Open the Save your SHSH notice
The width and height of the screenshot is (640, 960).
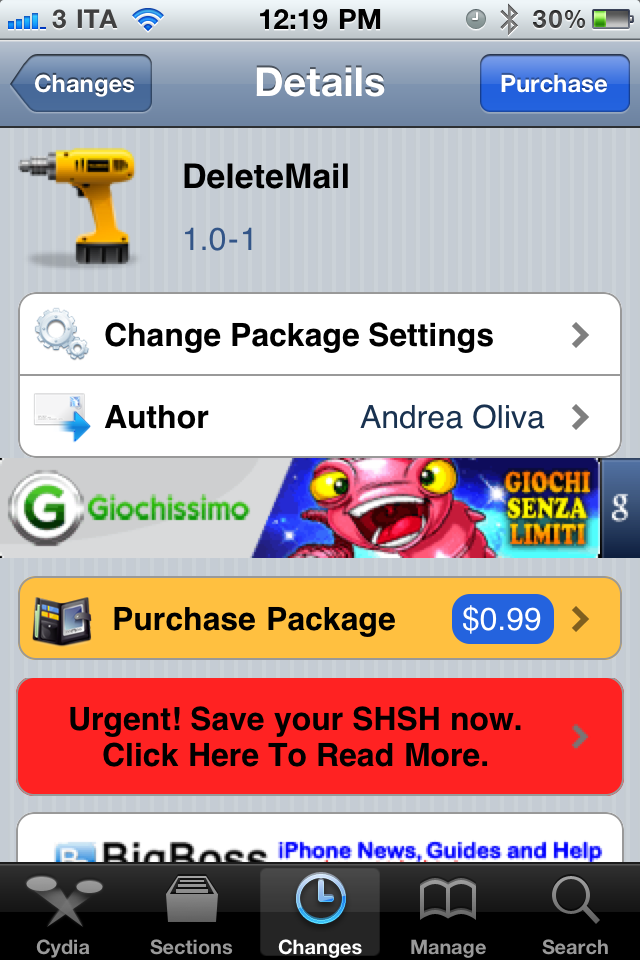(x=320, y=737)
